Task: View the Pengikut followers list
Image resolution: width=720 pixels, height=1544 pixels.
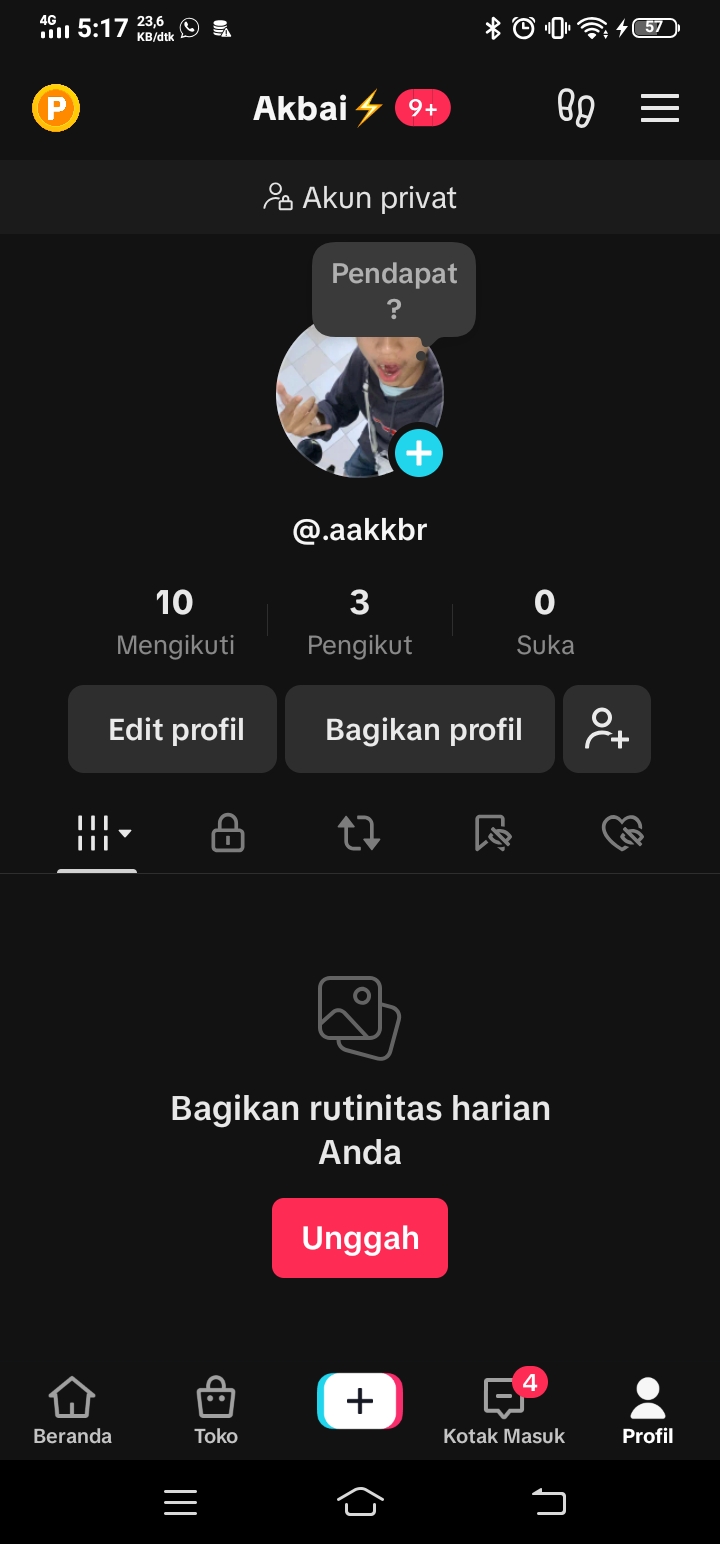Action: (x=360, y=622)
